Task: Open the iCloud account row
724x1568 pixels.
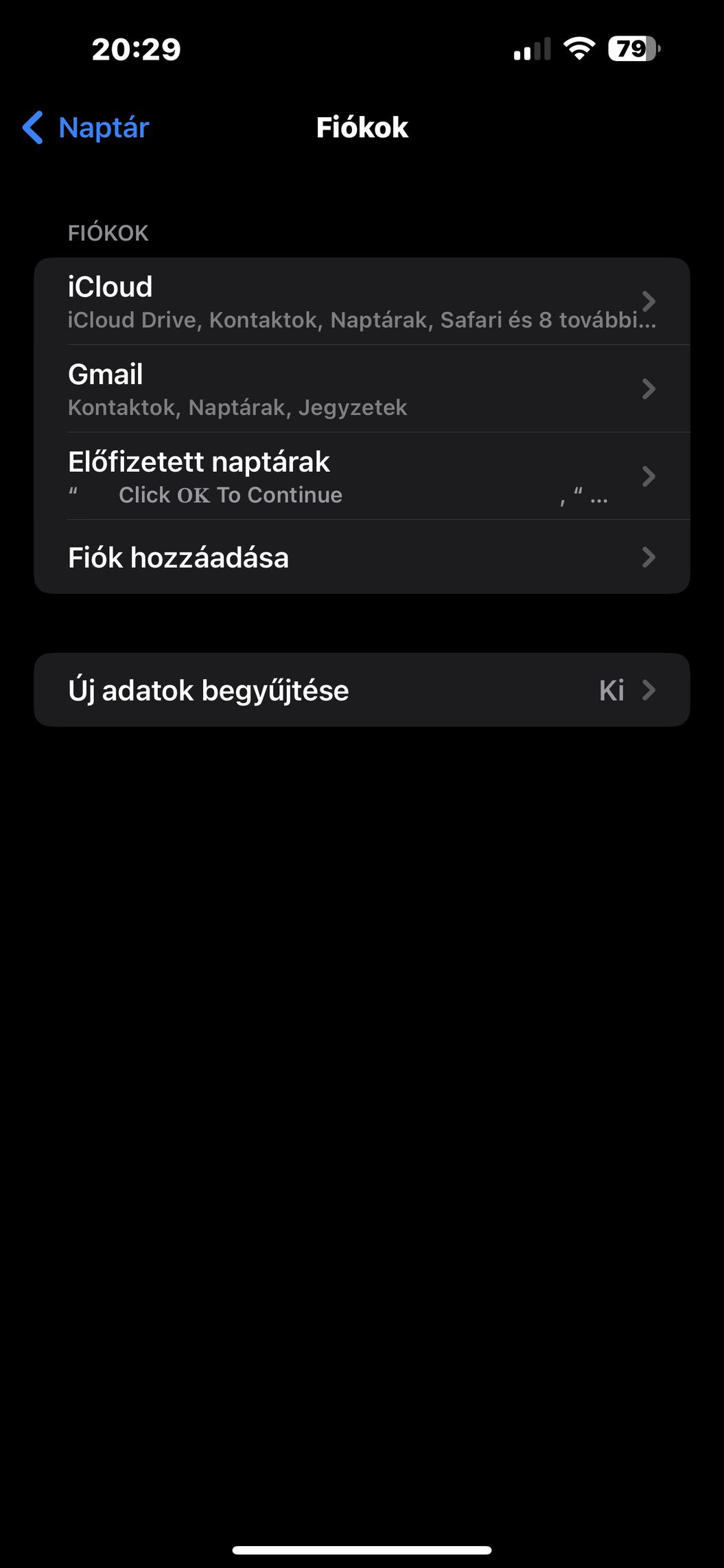Action: [362, 301]
